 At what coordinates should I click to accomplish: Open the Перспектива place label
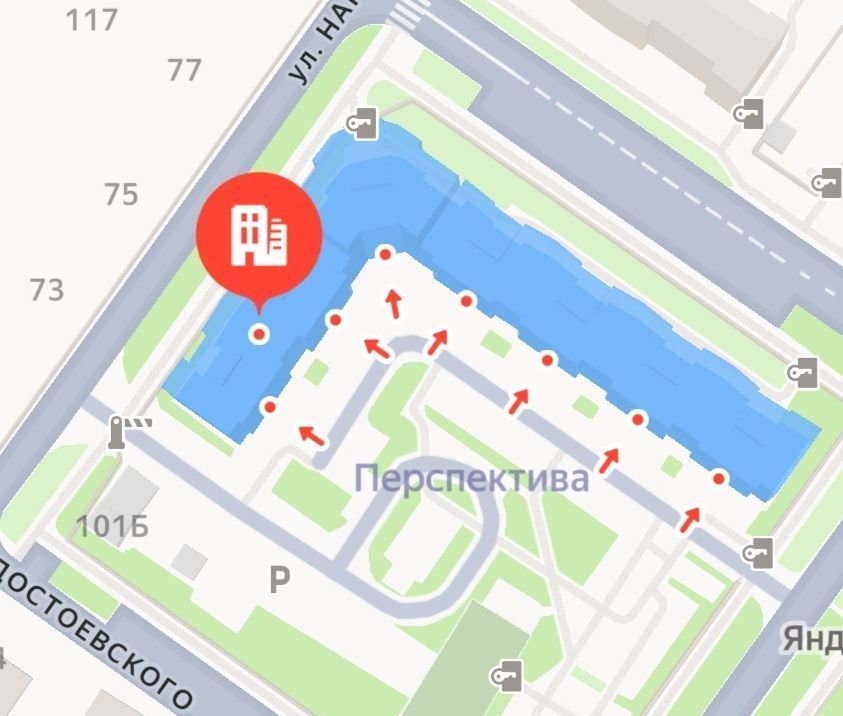472,479
